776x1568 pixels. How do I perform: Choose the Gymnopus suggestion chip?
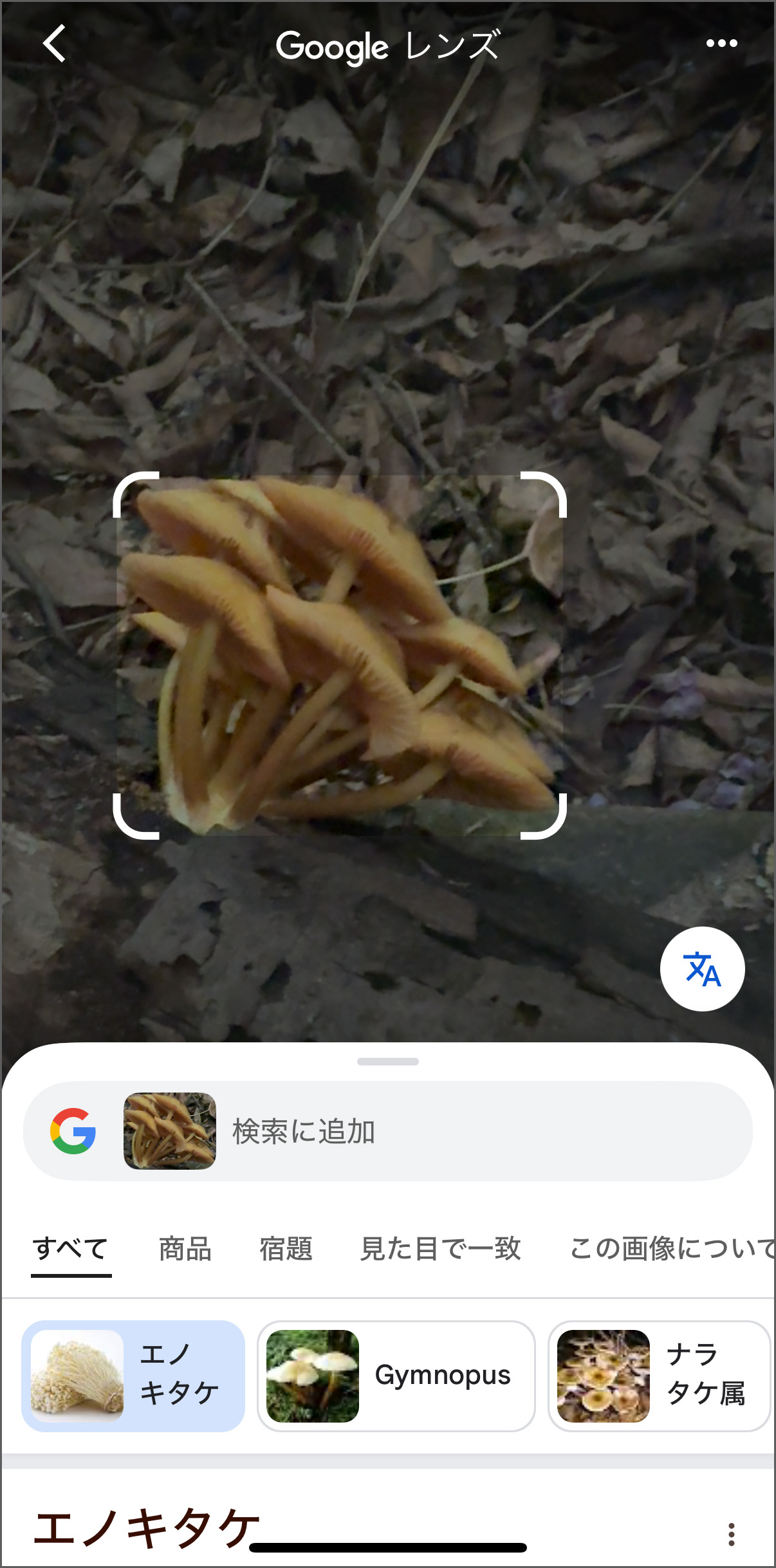396,1376
